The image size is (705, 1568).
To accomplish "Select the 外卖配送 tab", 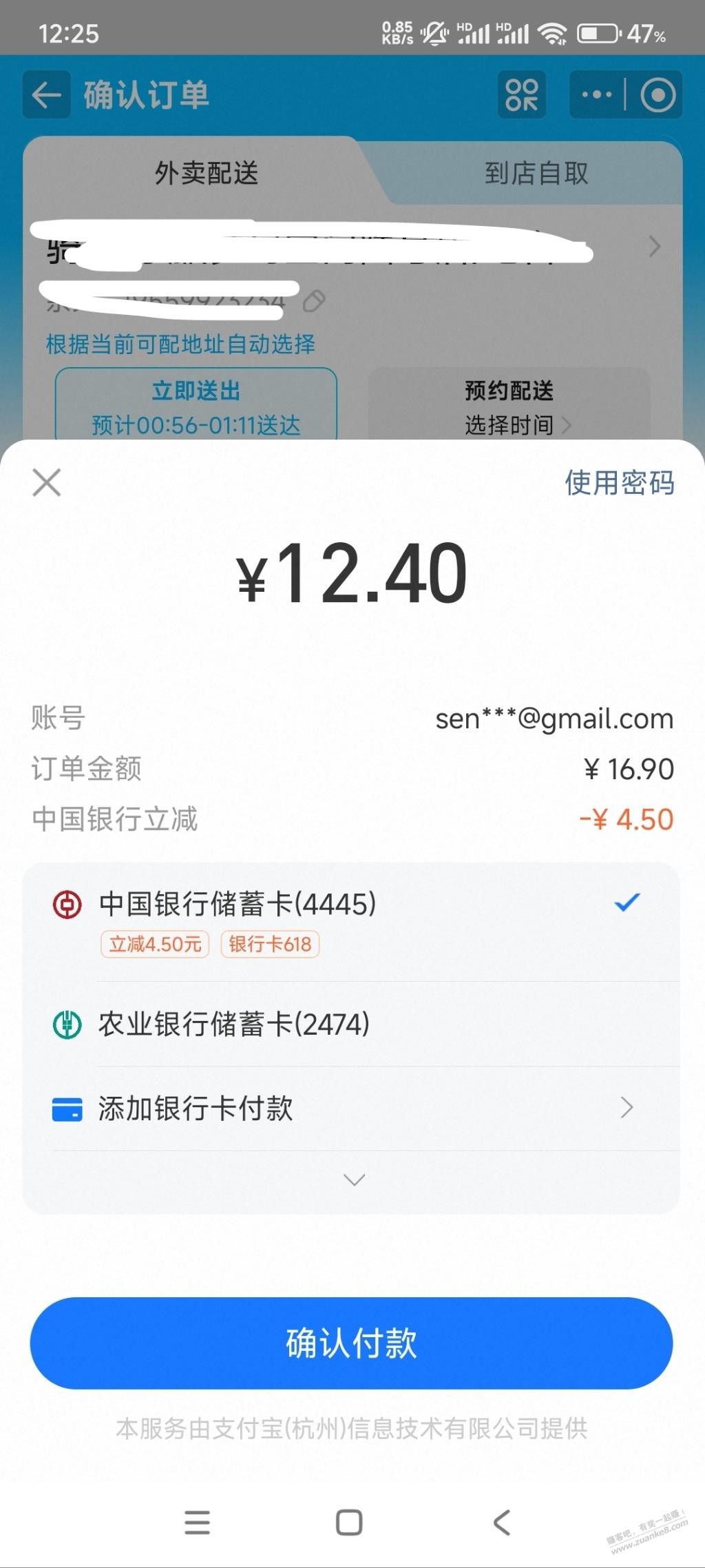I will tap(205, 174).
